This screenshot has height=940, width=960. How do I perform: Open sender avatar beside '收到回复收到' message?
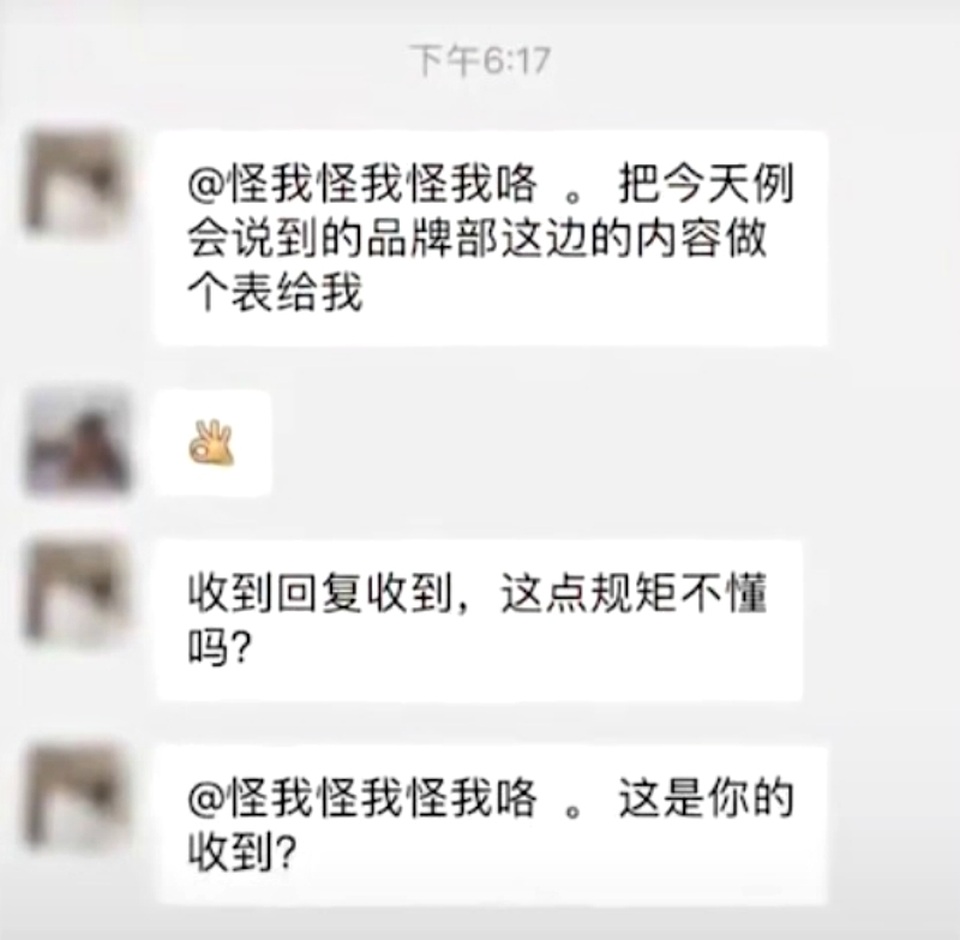point(77,591)
